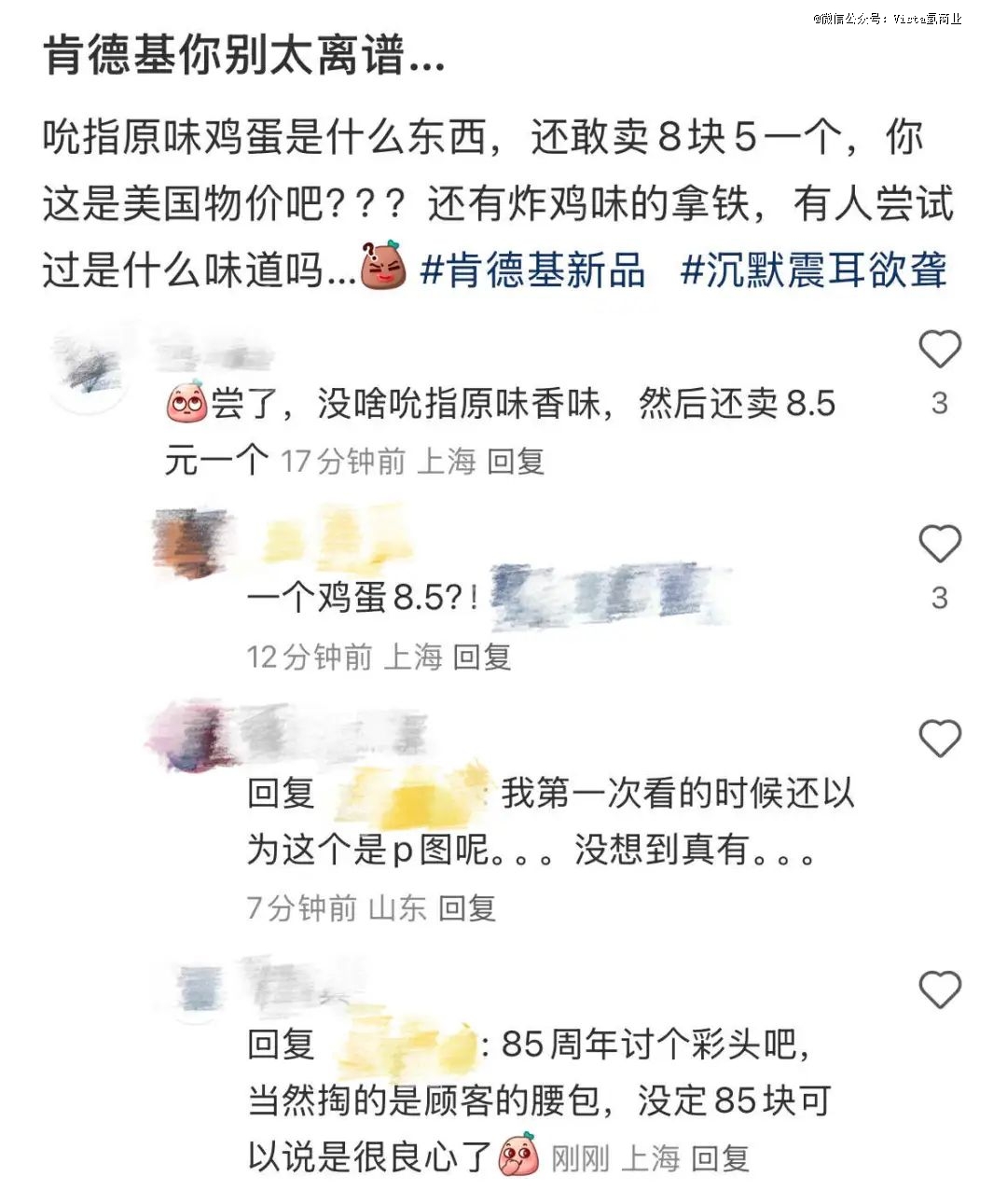The width and height of the screenshot is (1007, 1204).
Task: Open hashtag #沉默震耳欲聋
Action: pos(814,270)
